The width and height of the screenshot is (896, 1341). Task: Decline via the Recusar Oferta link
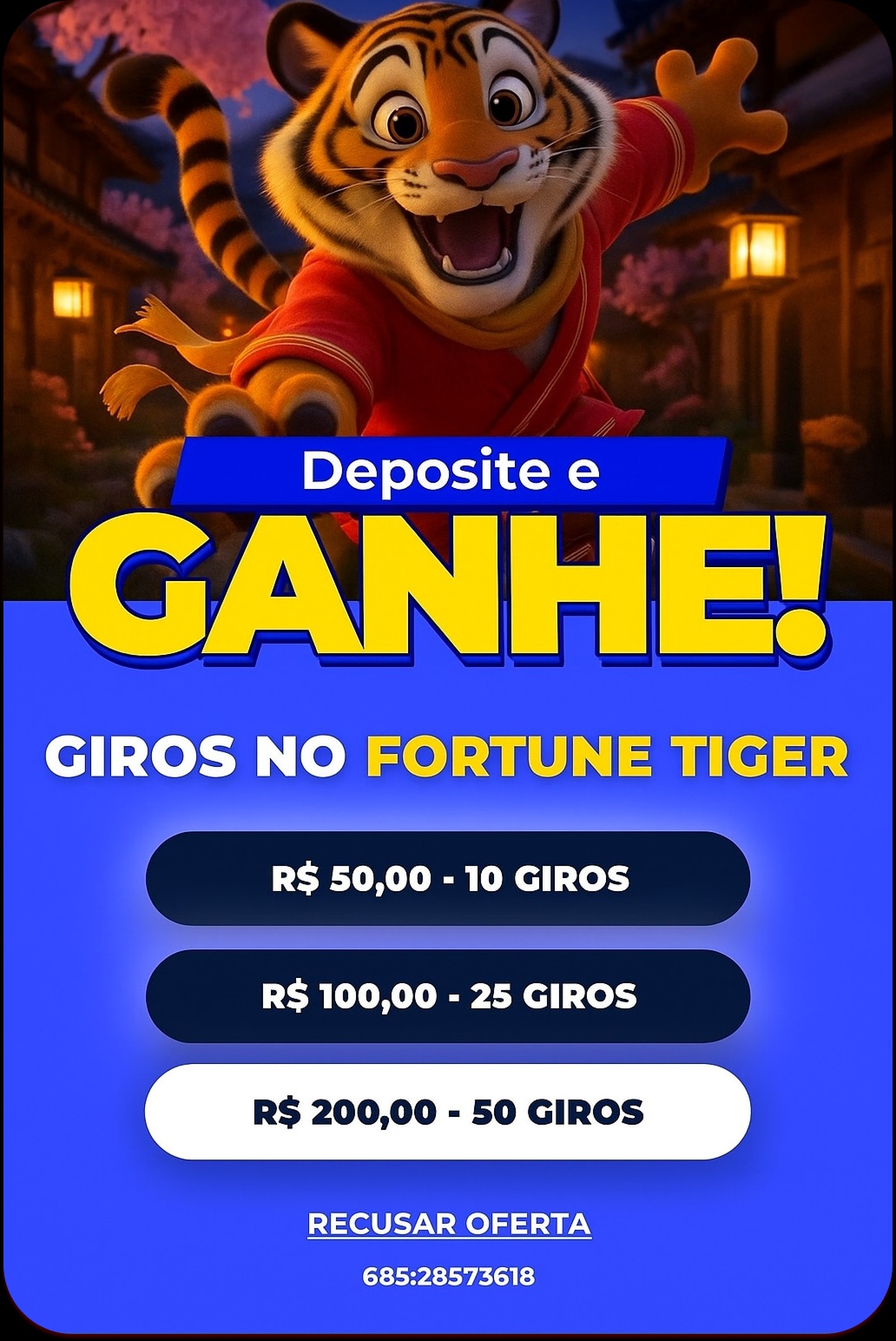coord(449,1224)
